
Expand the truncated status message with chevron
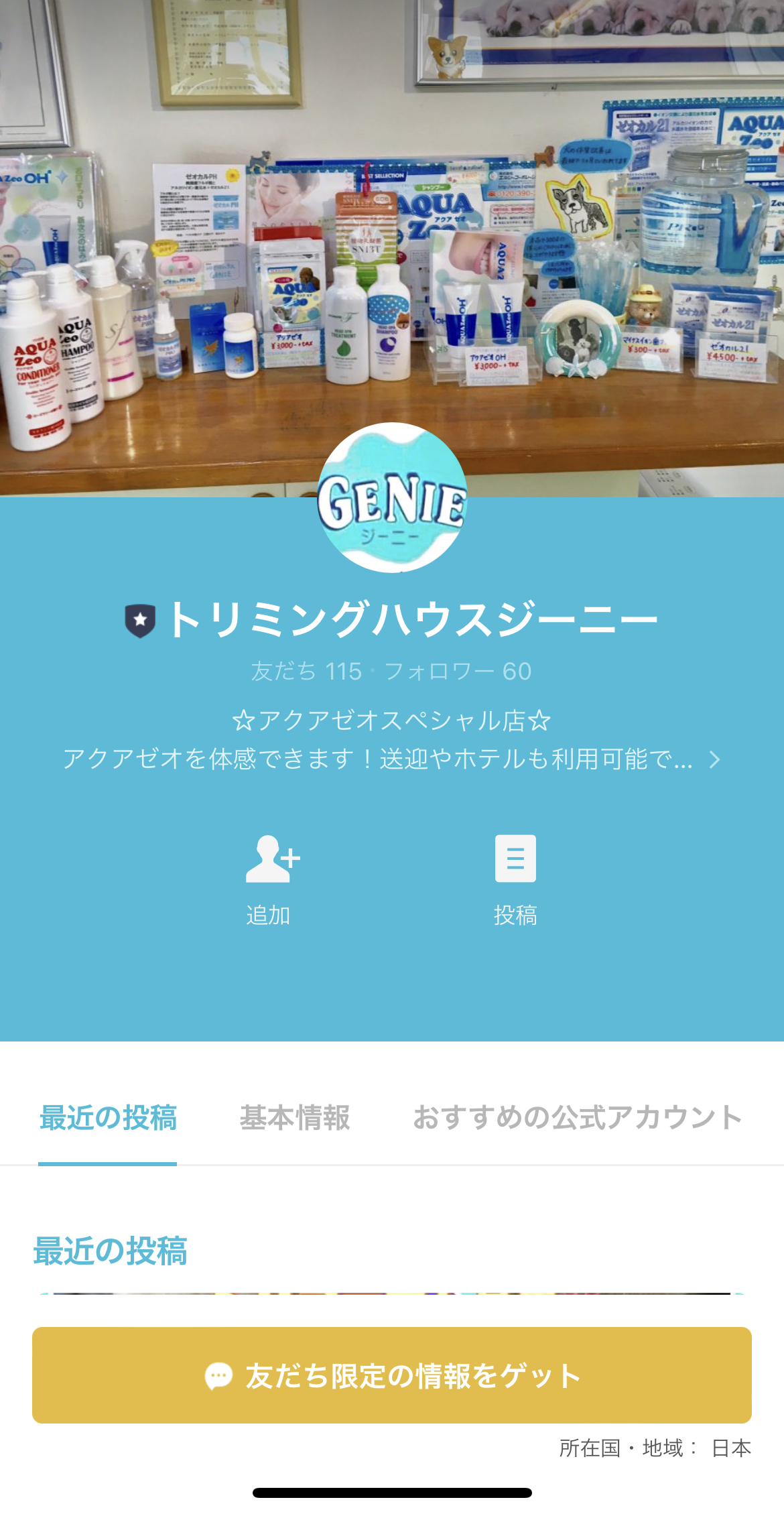[714, 760]
